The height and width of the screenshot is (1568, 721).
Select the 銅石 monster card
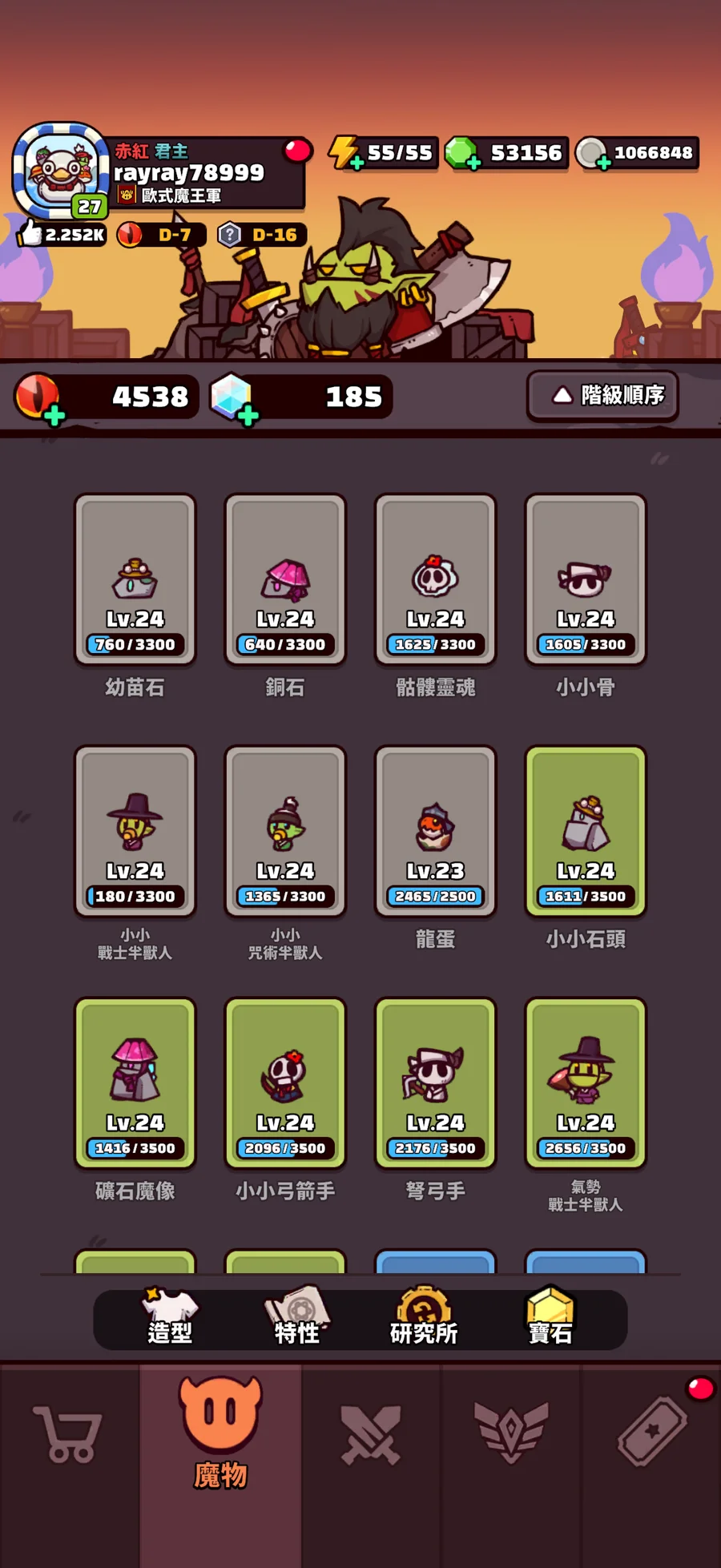point(285,579)
